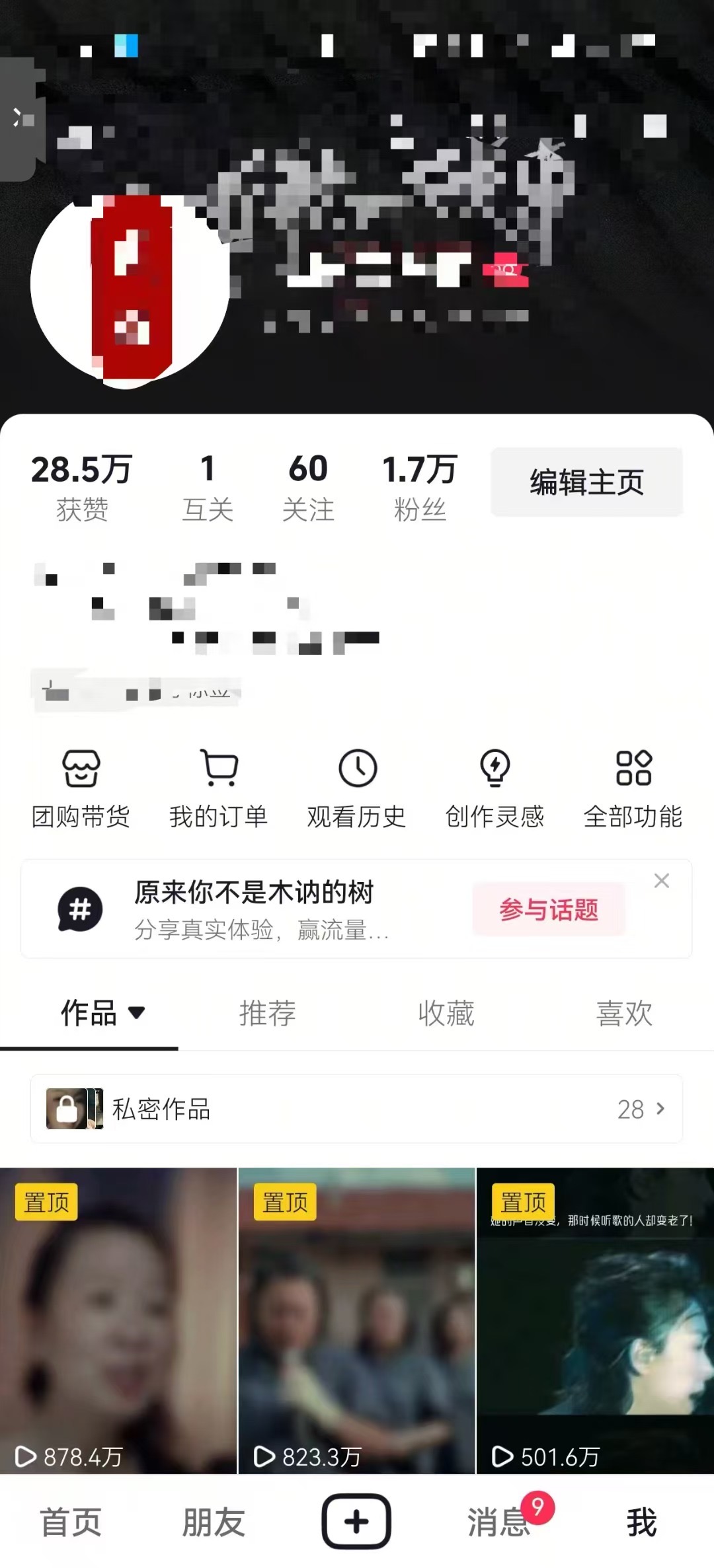Viewport: 714px width, 1568px height.
Task: Go to 首页 tab
Action: point(71,1522)
